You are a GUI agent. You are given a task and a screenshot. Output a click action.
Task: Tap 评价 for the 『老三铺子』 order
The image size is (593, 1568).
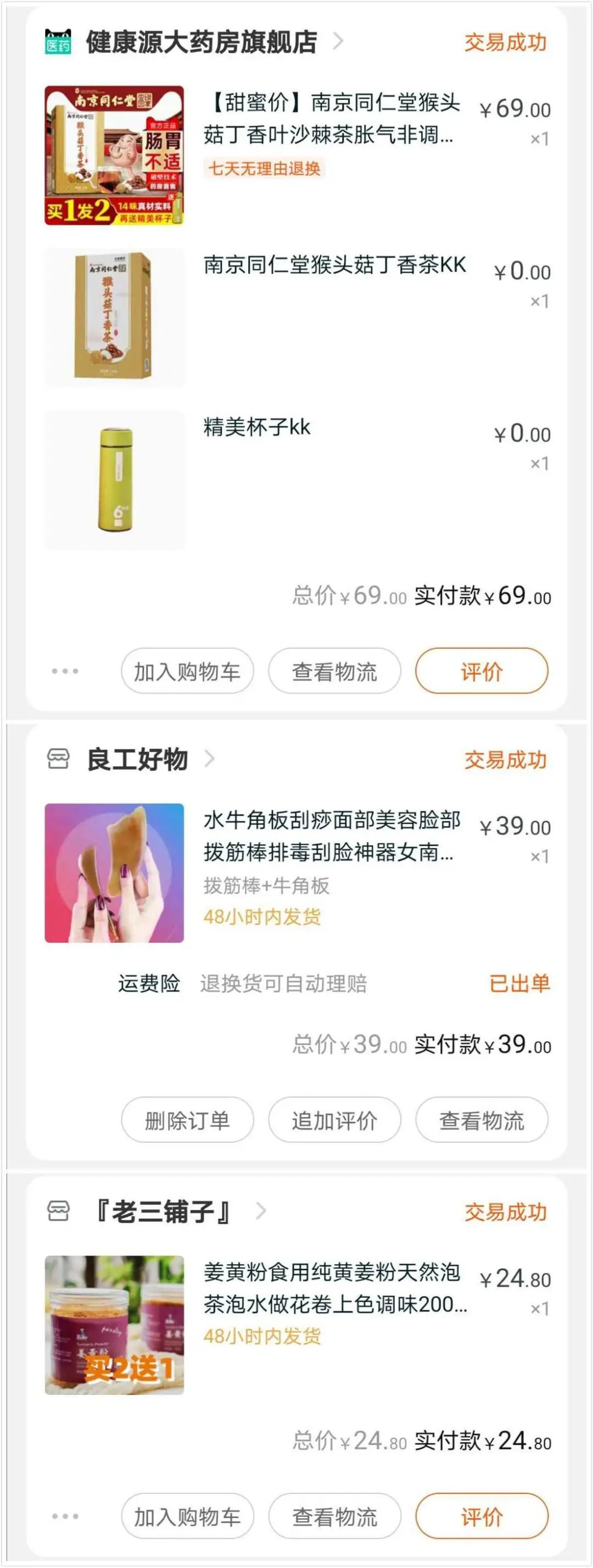click(482, 1516)
